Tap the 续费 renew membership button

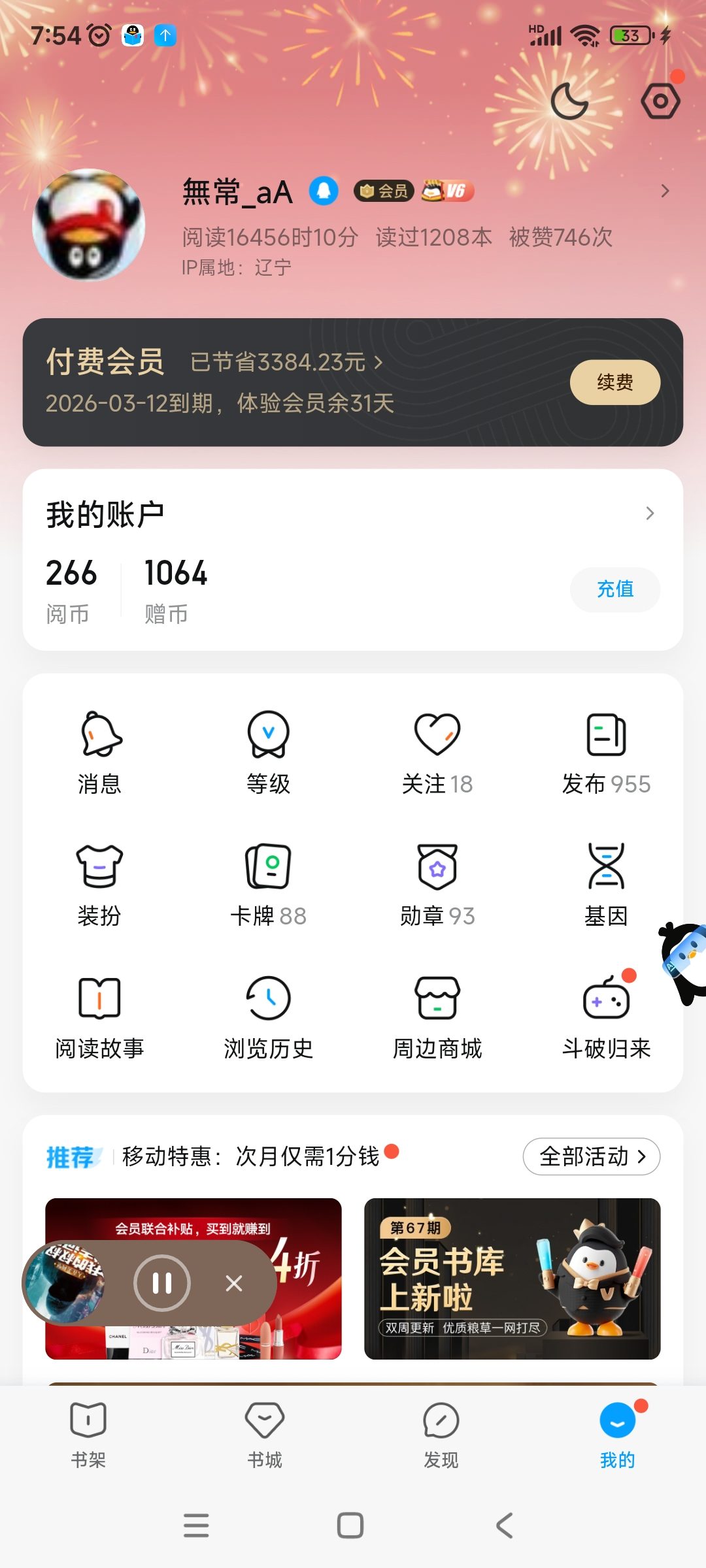coord(614,382)
